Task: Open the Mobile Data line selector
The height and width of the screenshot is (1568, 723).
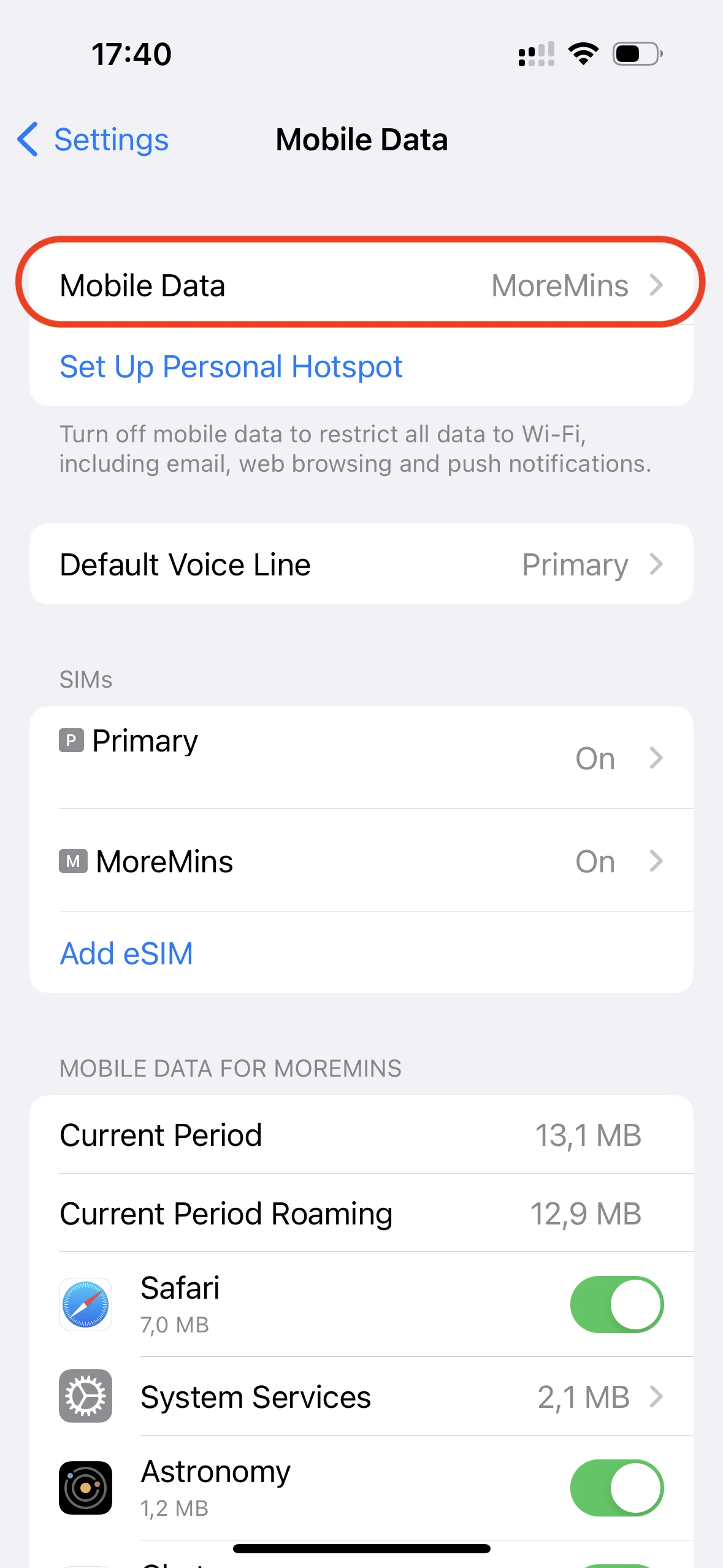Action: pos(361,284)
